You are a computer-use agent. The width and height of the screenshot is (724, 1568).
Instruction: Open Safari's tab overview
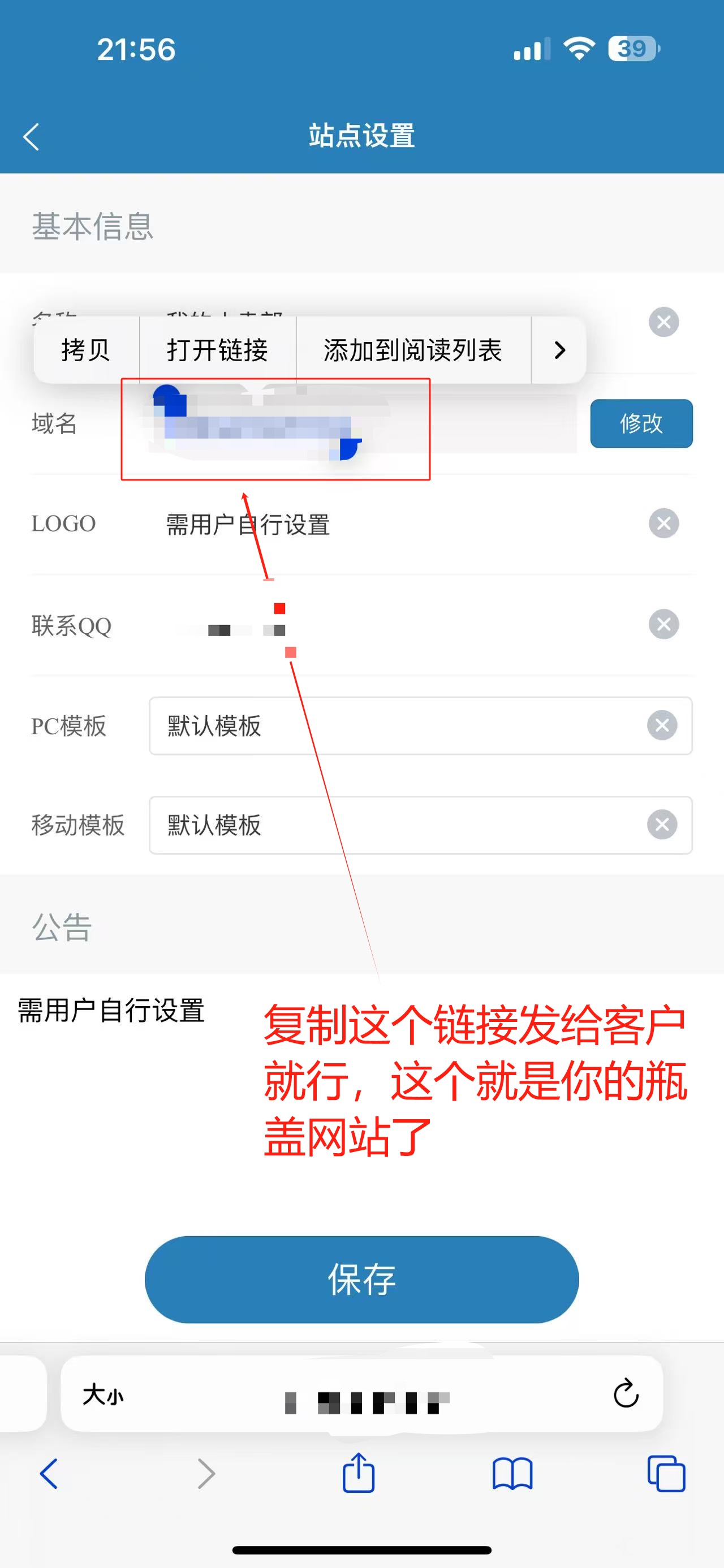coord(666,1474)
